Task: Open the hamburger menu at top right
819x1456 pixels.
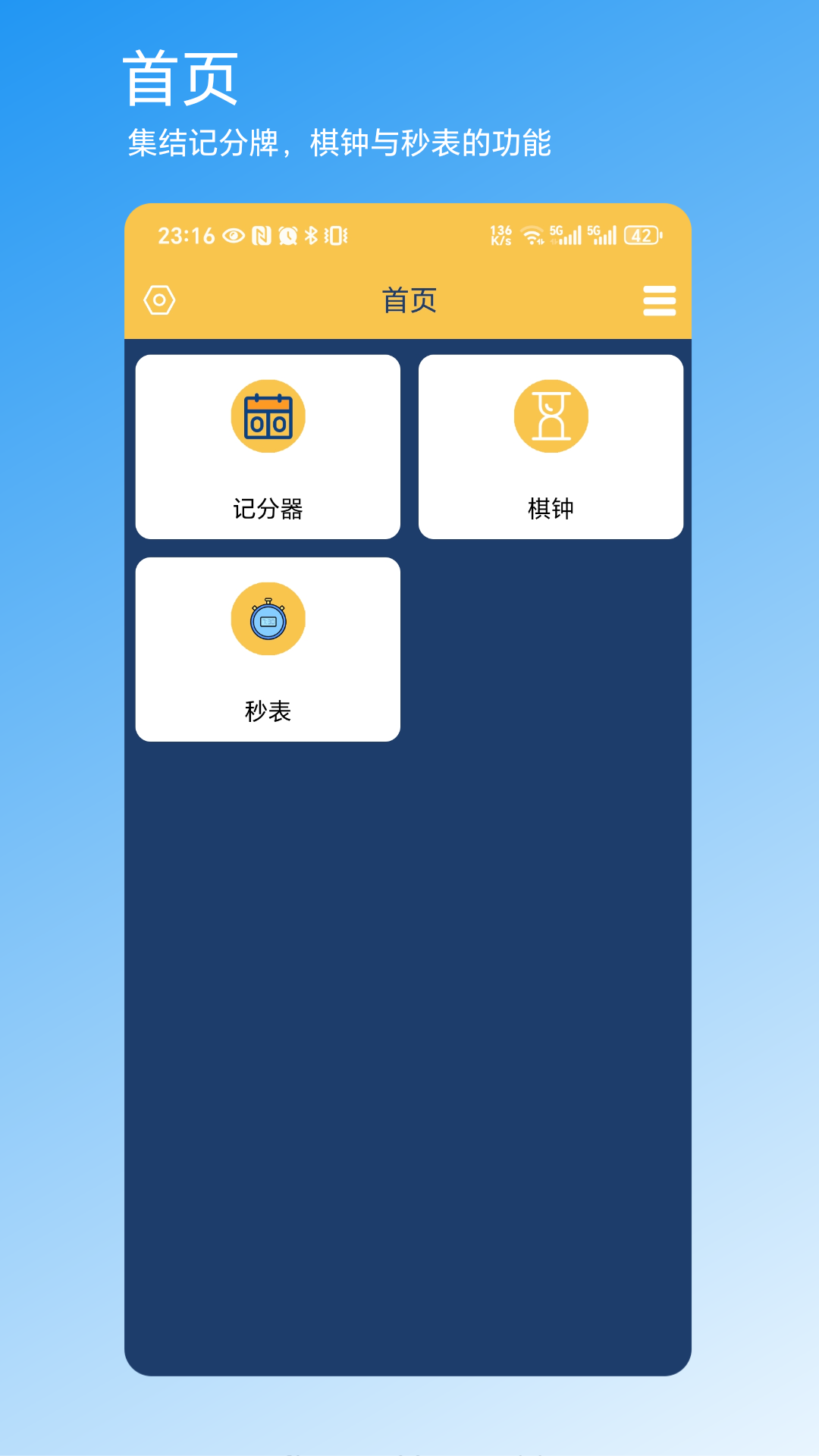Action: 658,300
